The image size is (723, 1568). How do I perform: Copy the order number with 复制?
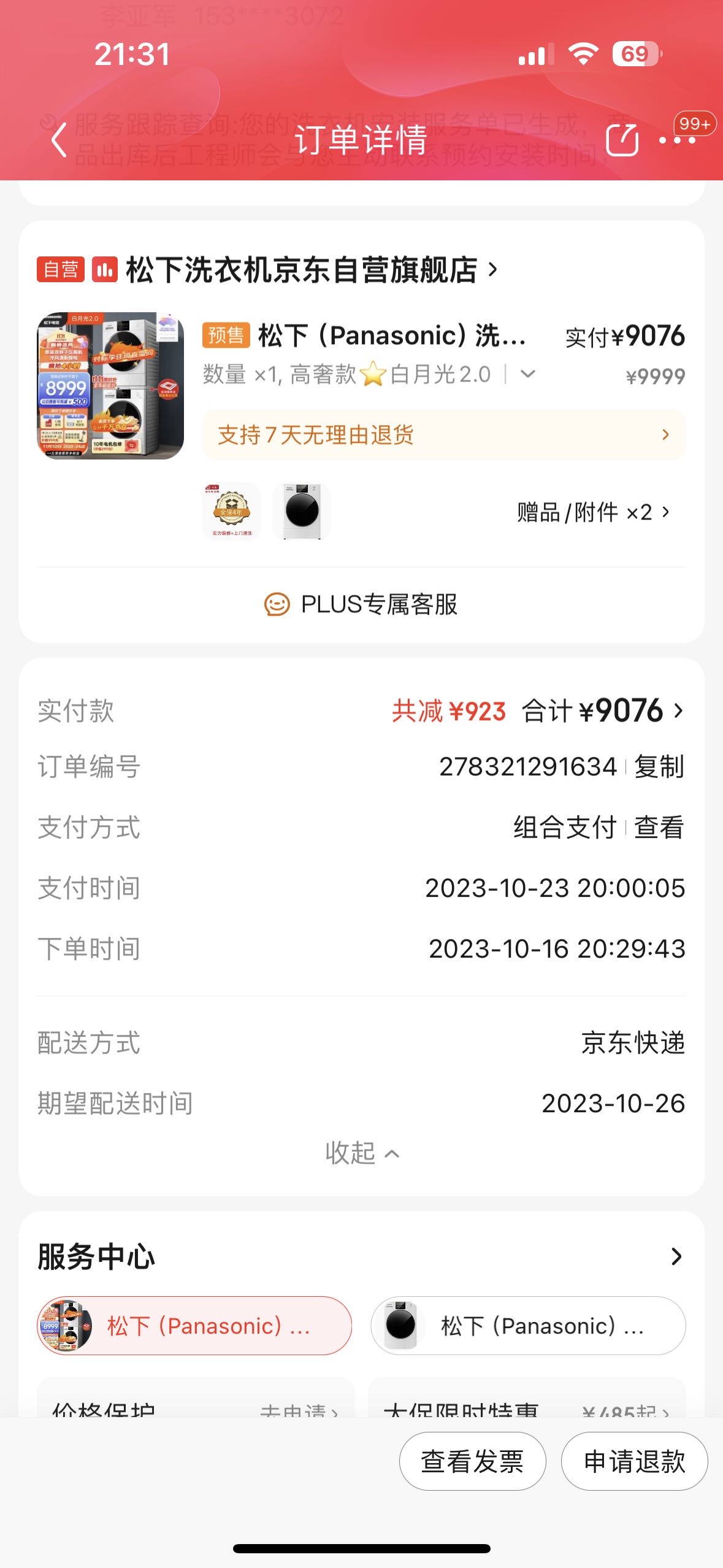(659, 767)
